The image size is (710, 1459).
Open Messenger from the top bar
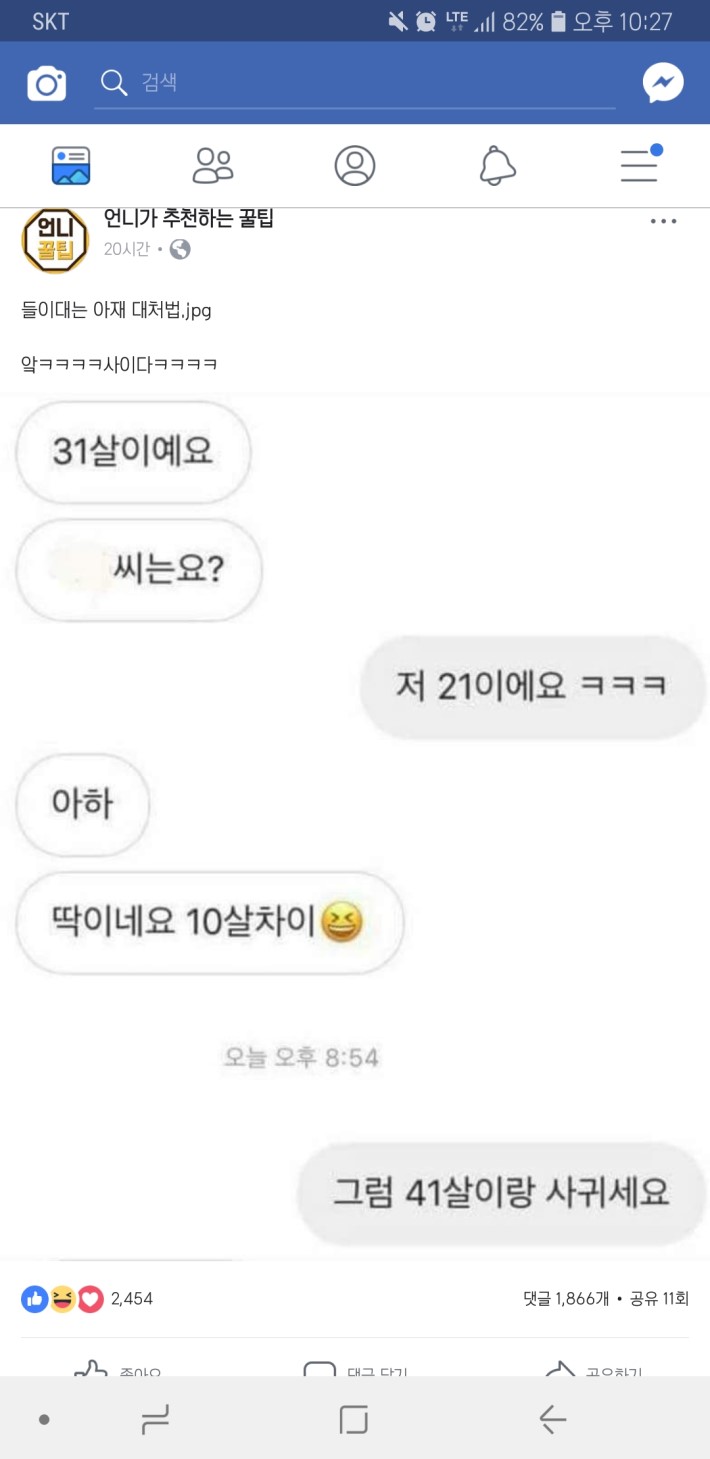[x=663, y=83]
